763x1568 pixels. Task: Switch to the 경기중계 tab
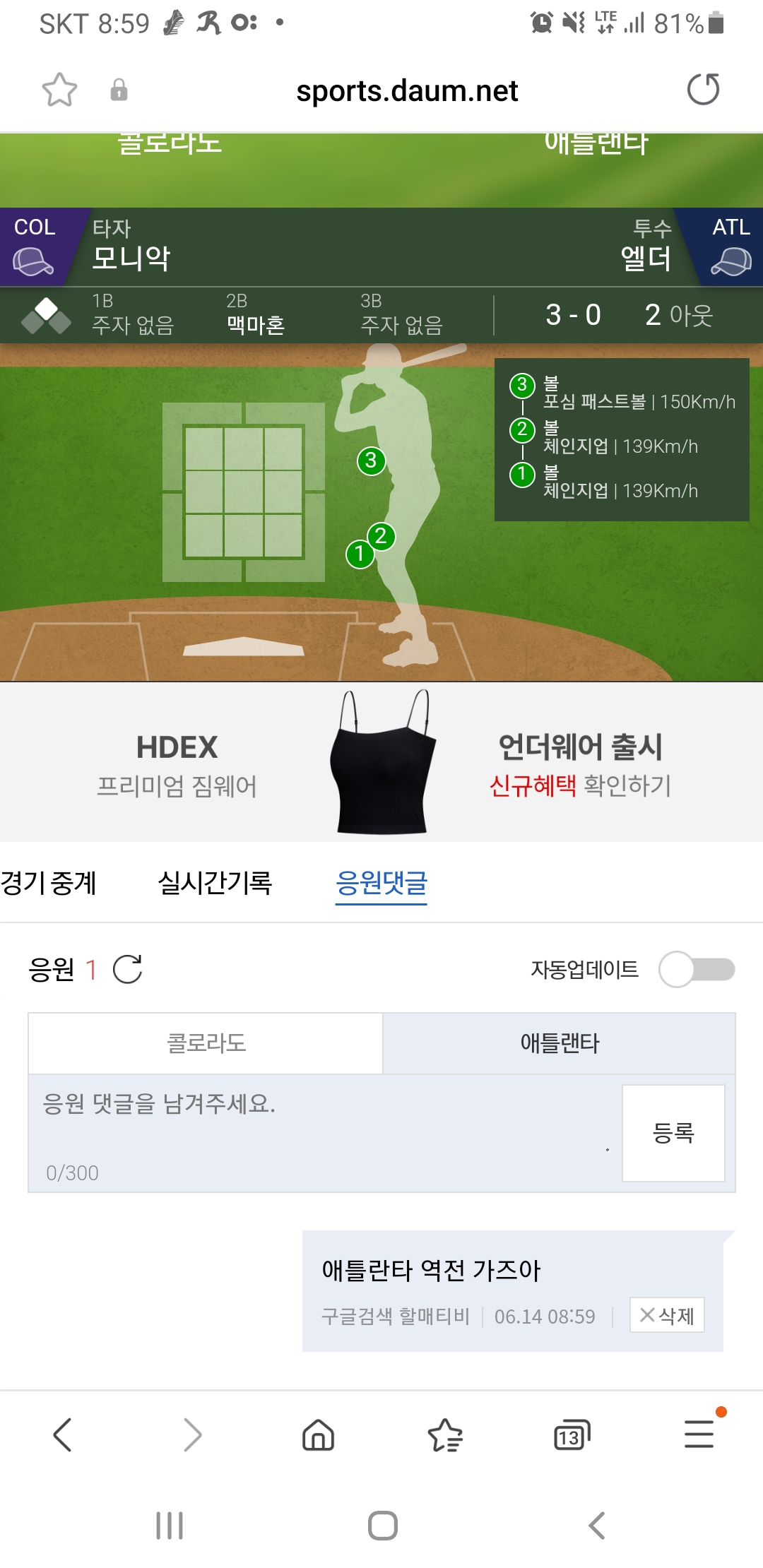(x=49, y=883)
